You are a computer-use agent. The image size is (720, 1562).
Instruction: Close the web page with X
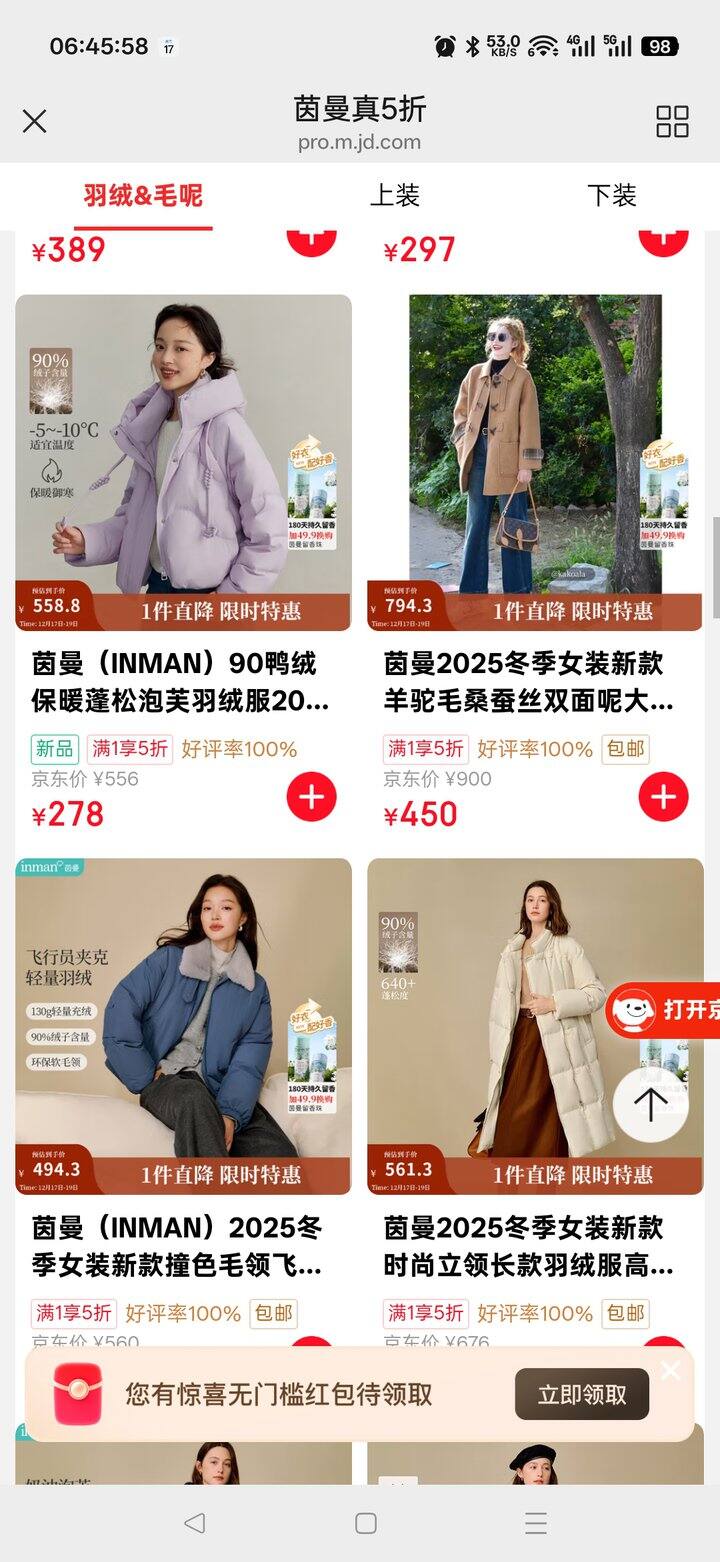pyautogui.click(x=35, y=121)
